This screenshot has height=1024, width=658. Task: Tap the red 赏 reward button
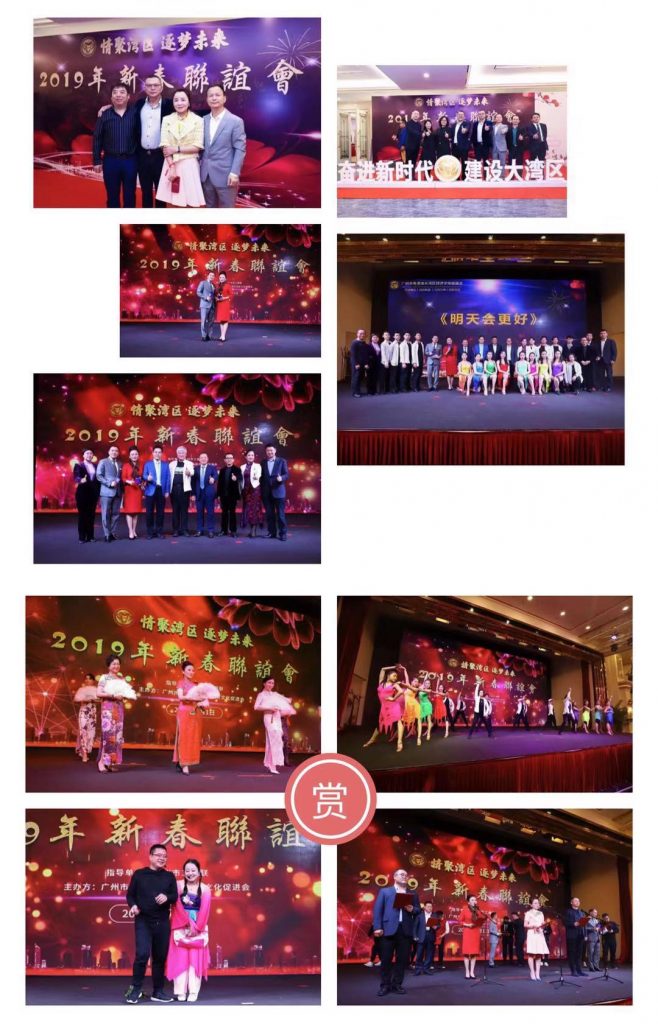(x=330, y=797)
